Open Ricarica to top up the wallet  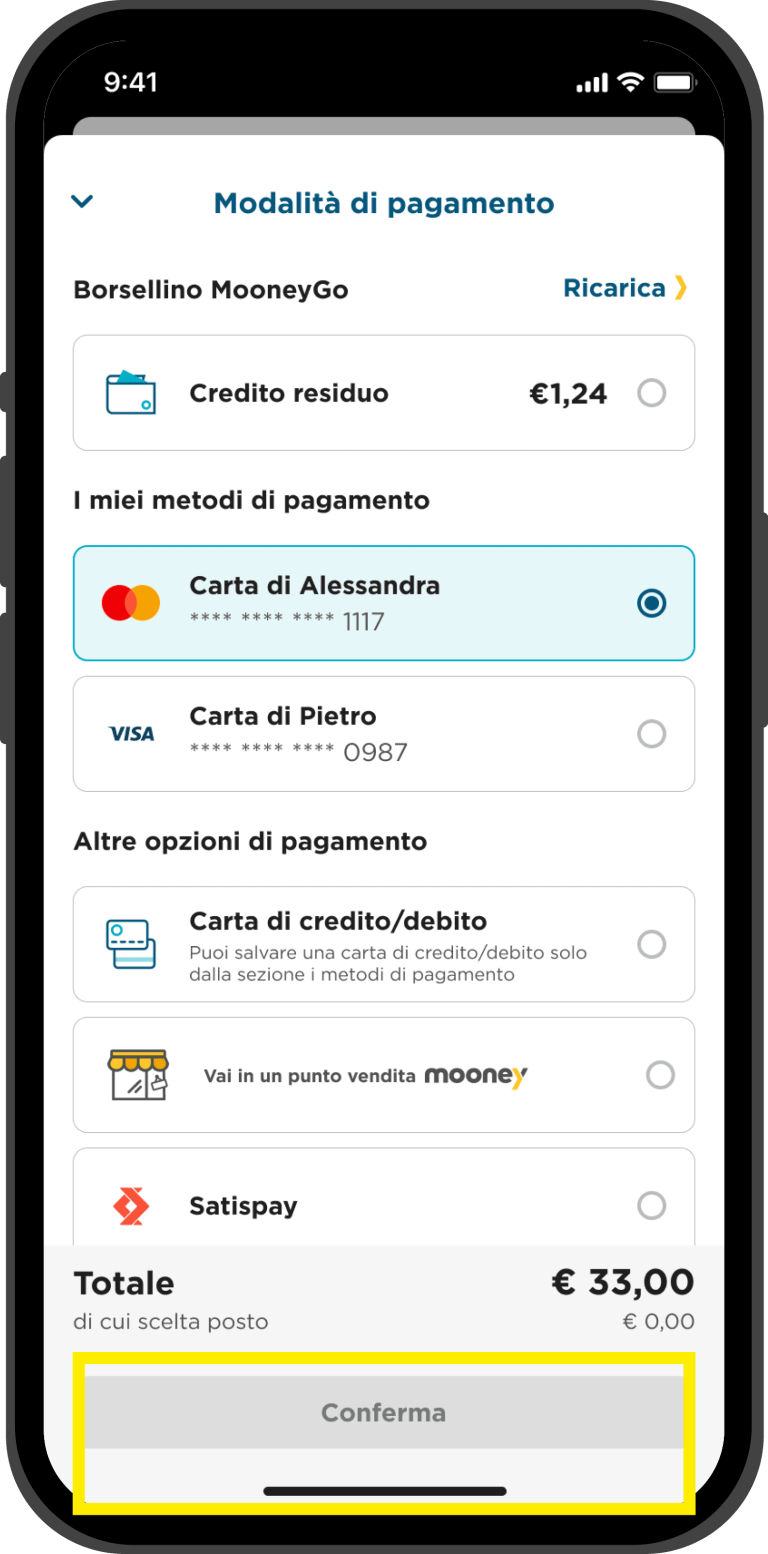click(625, 288)
